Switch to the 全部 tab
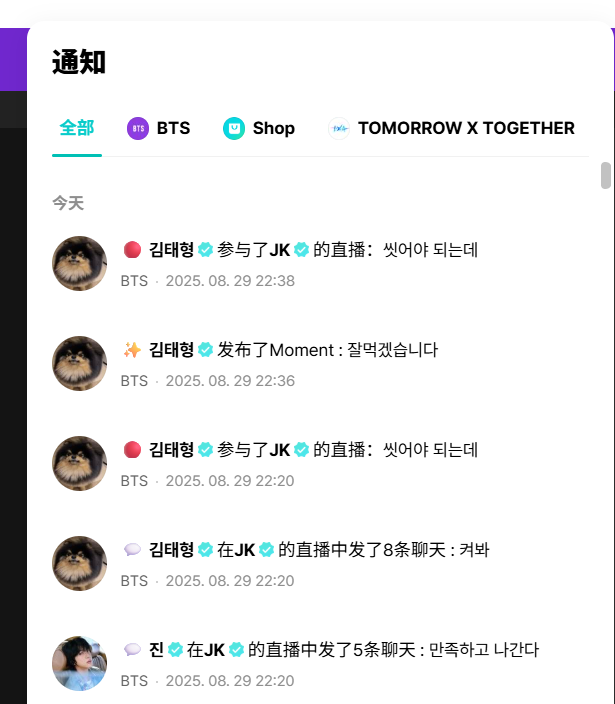The width and height of the screenshot is (615, 704). pos(77,128)
